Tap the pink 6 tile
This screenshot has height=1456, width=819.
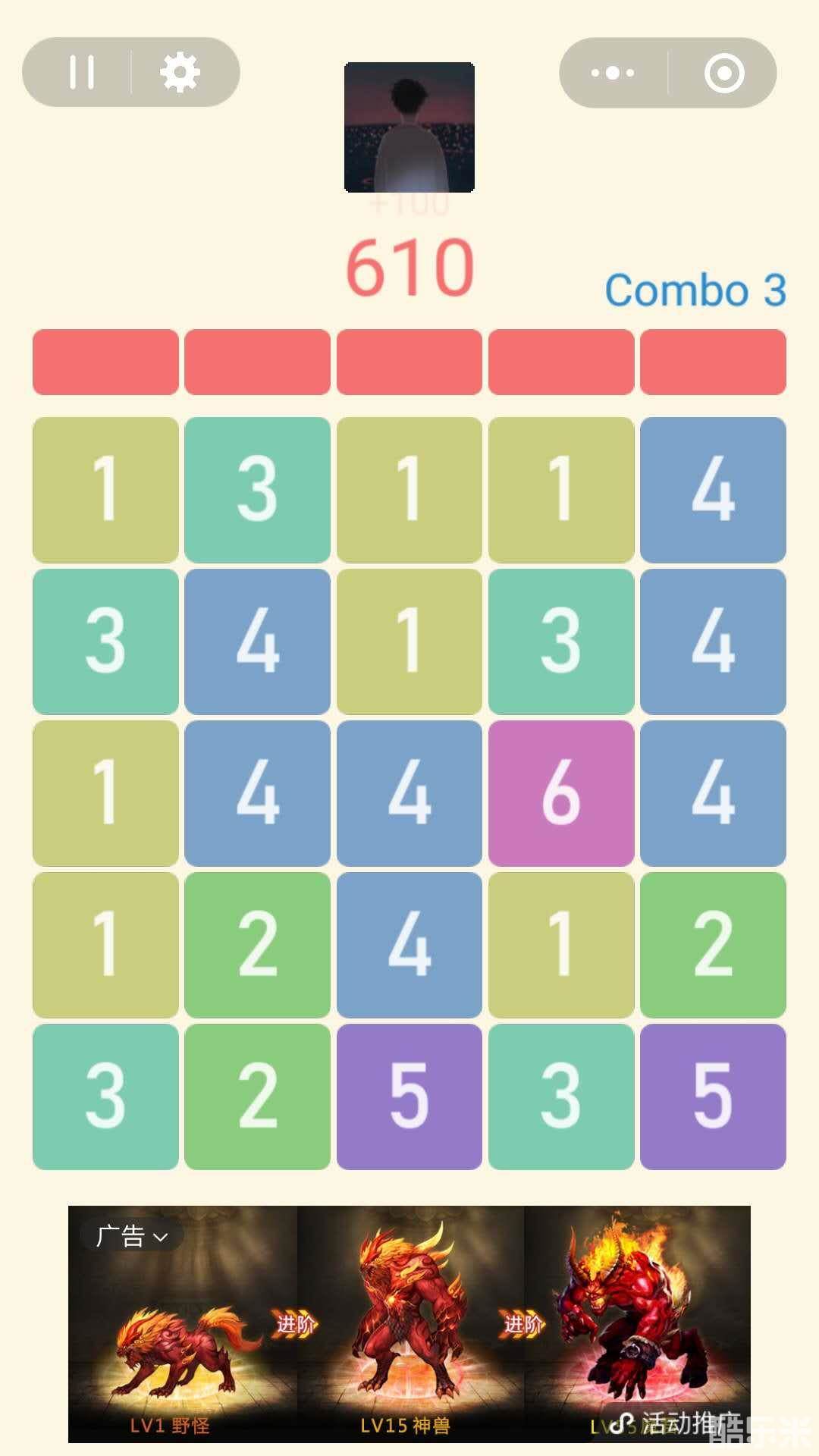coord(561,793)
